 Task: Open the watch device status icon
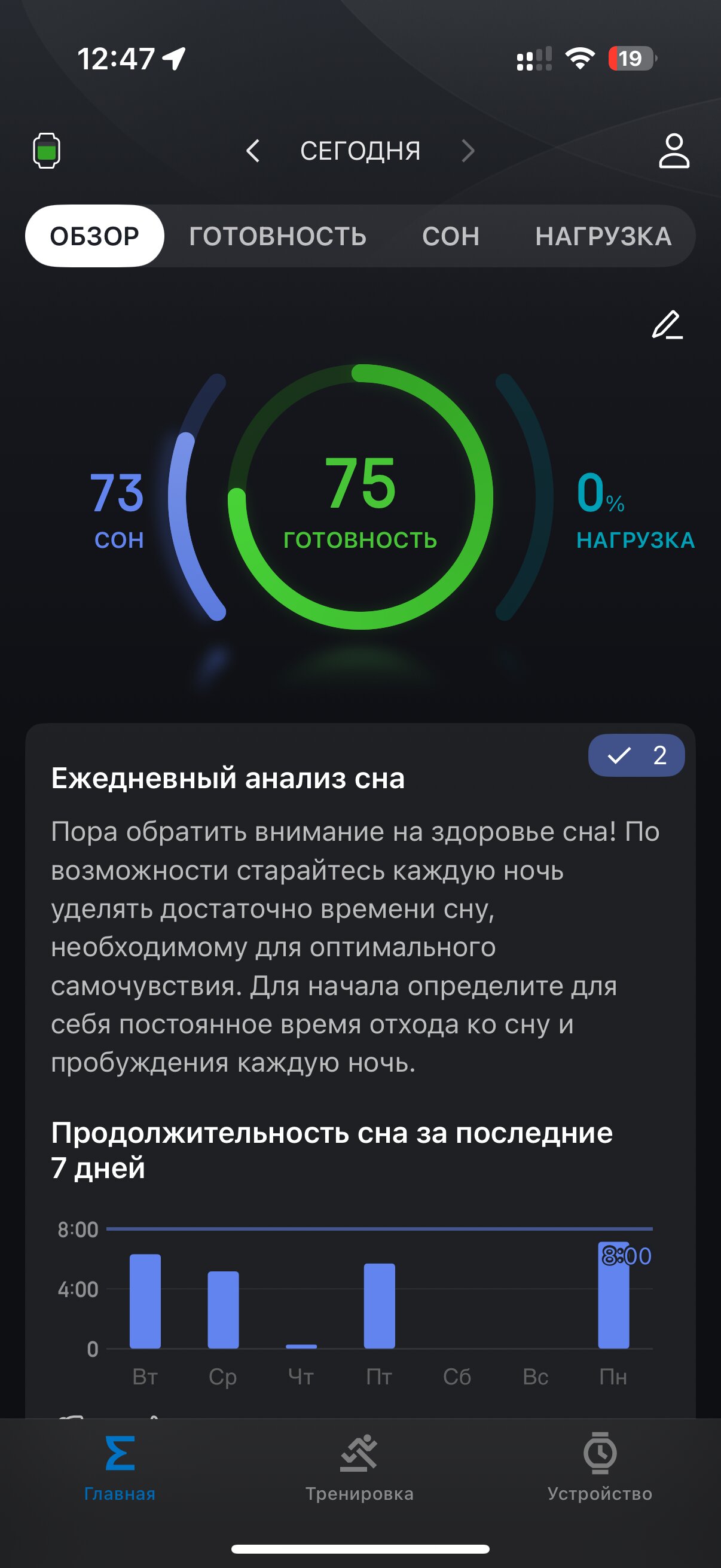(46, 150)
